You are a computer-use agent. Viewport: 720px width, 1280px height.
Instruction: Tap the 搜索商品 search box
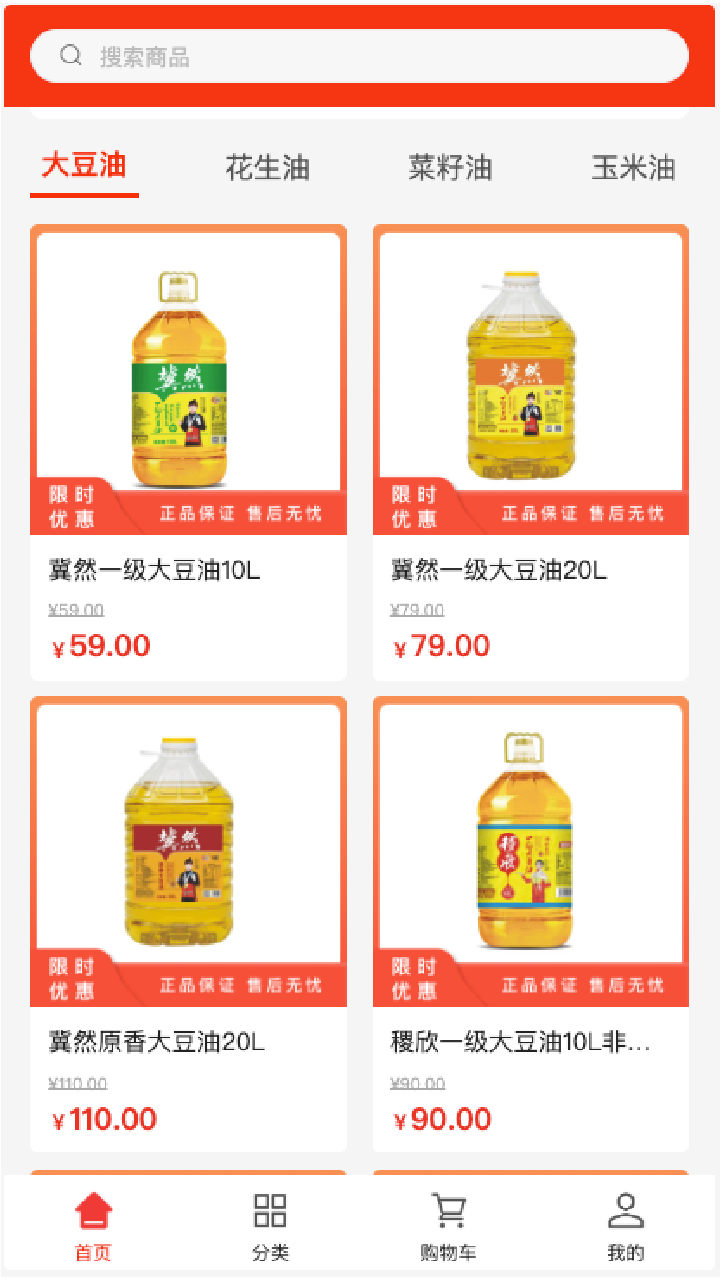[360, 56]
